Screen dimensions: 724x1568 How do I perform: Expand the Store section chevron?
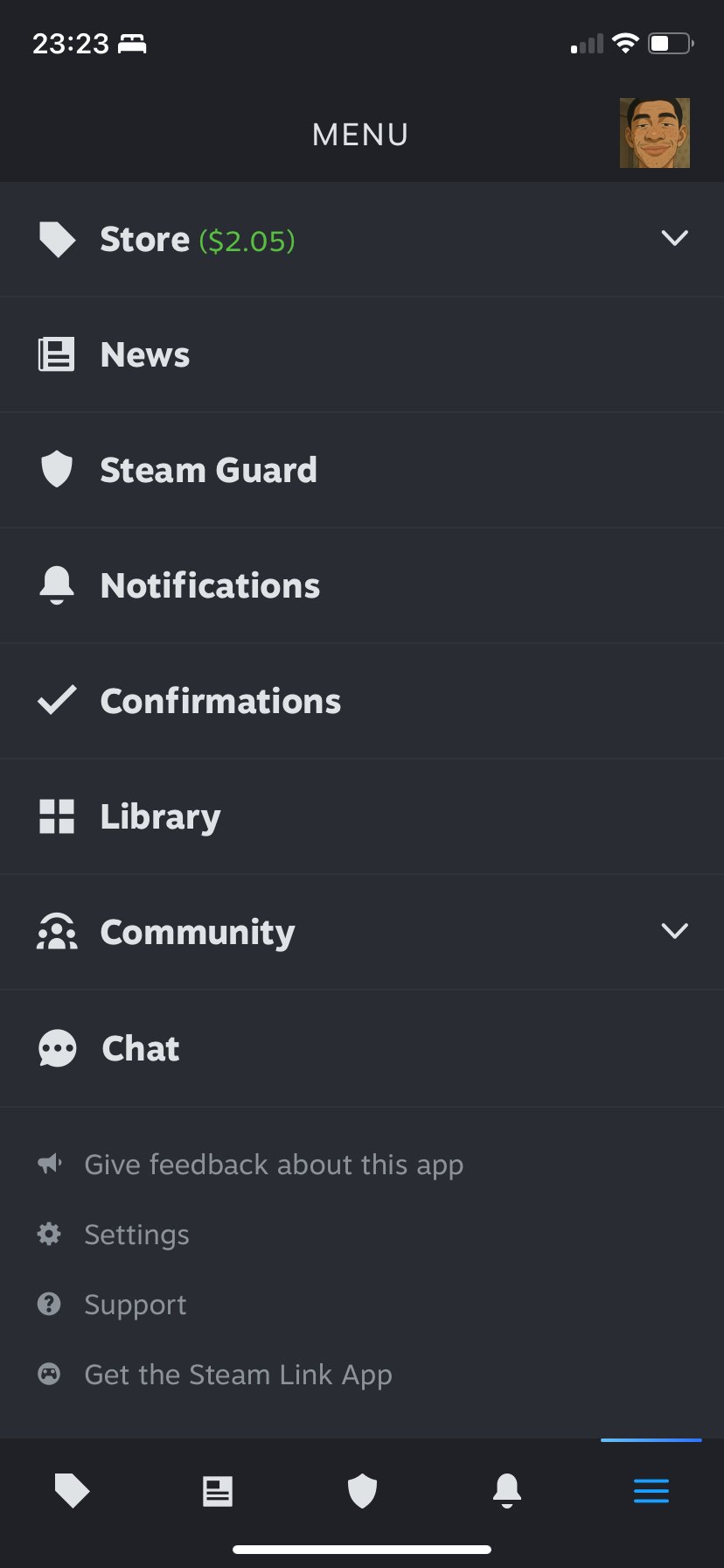pos(674,238)
